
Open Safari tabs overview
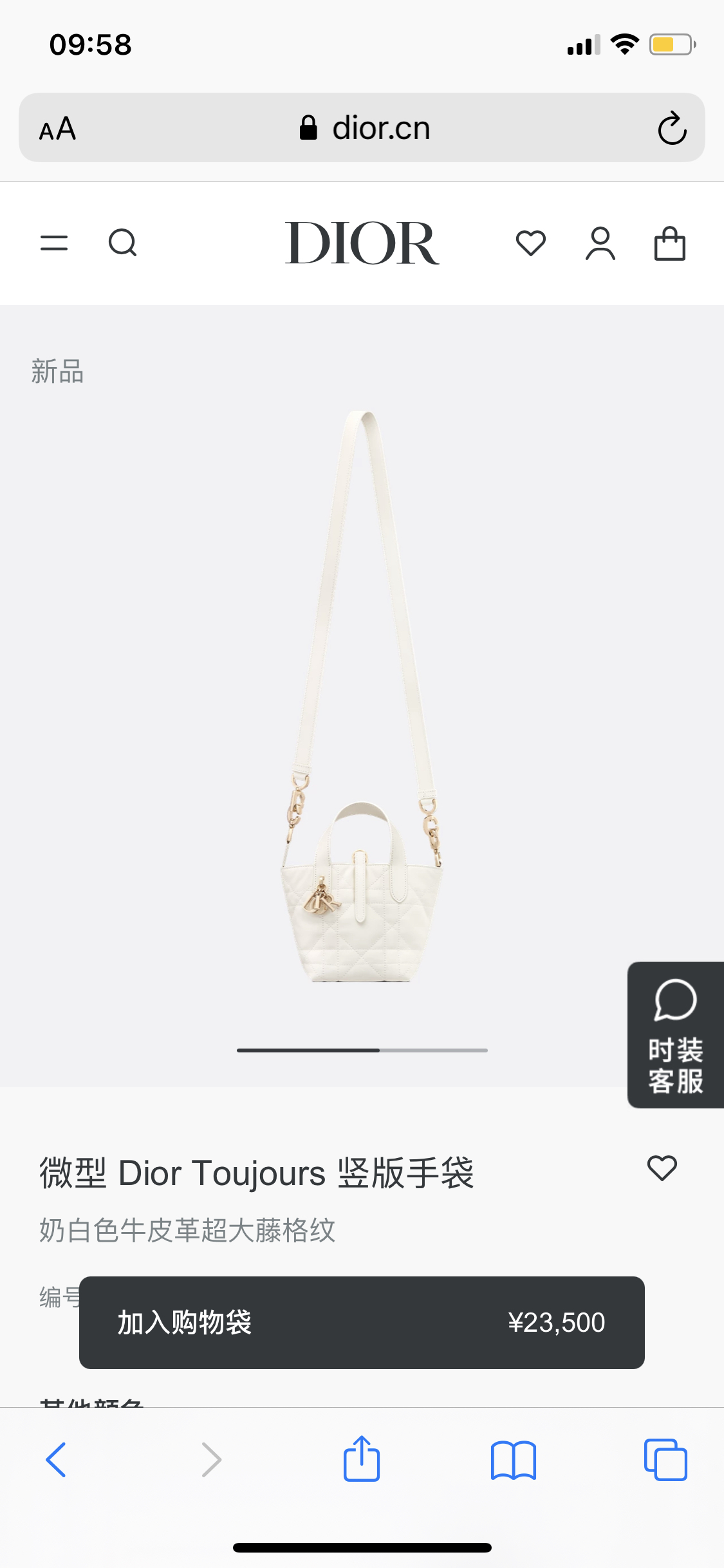pos(665,1460)
